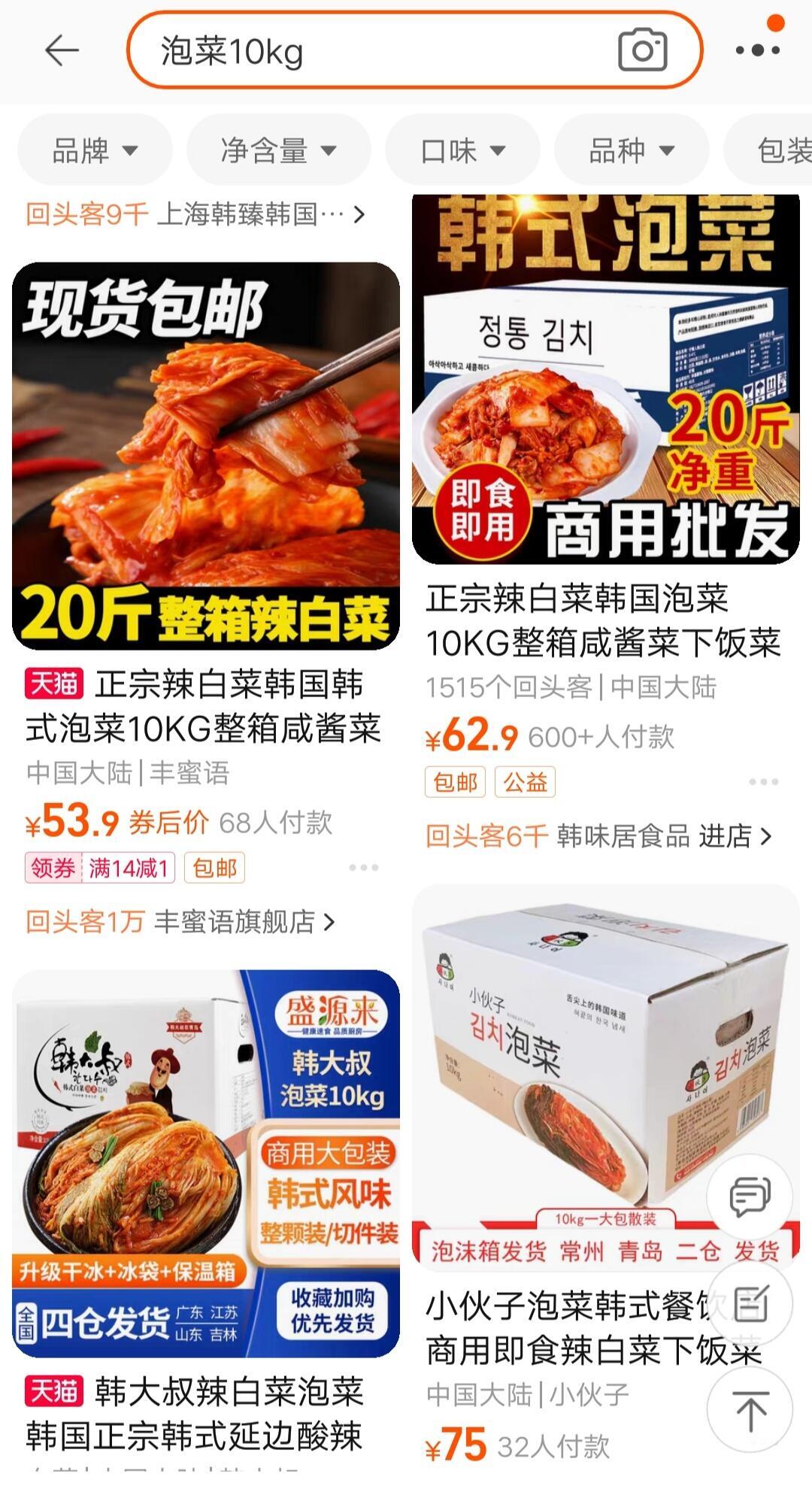Open camera image search

(642, 50)
